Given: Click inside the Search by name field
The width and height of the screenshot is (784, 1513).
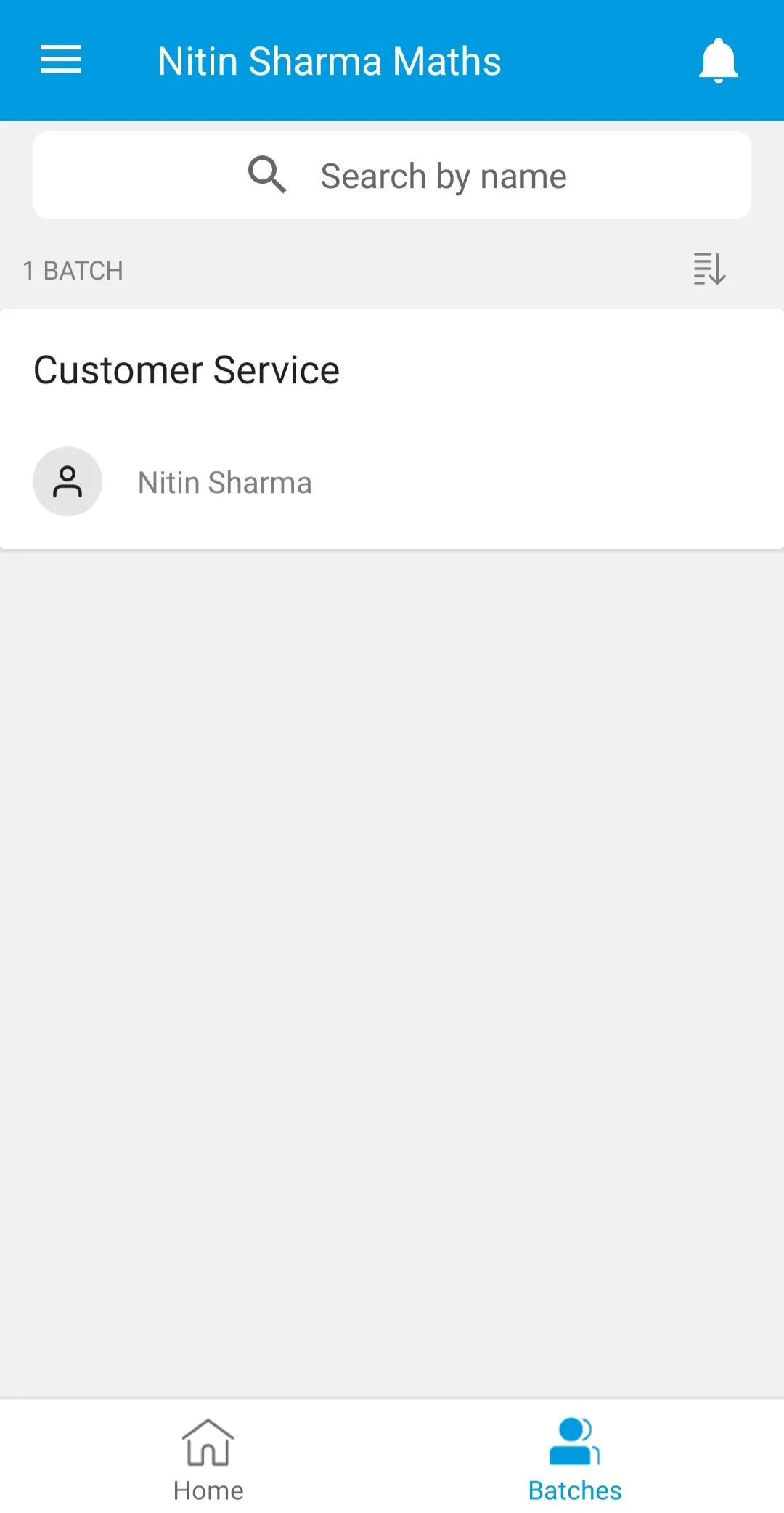Looking at the screenshot, I should 444,175.
